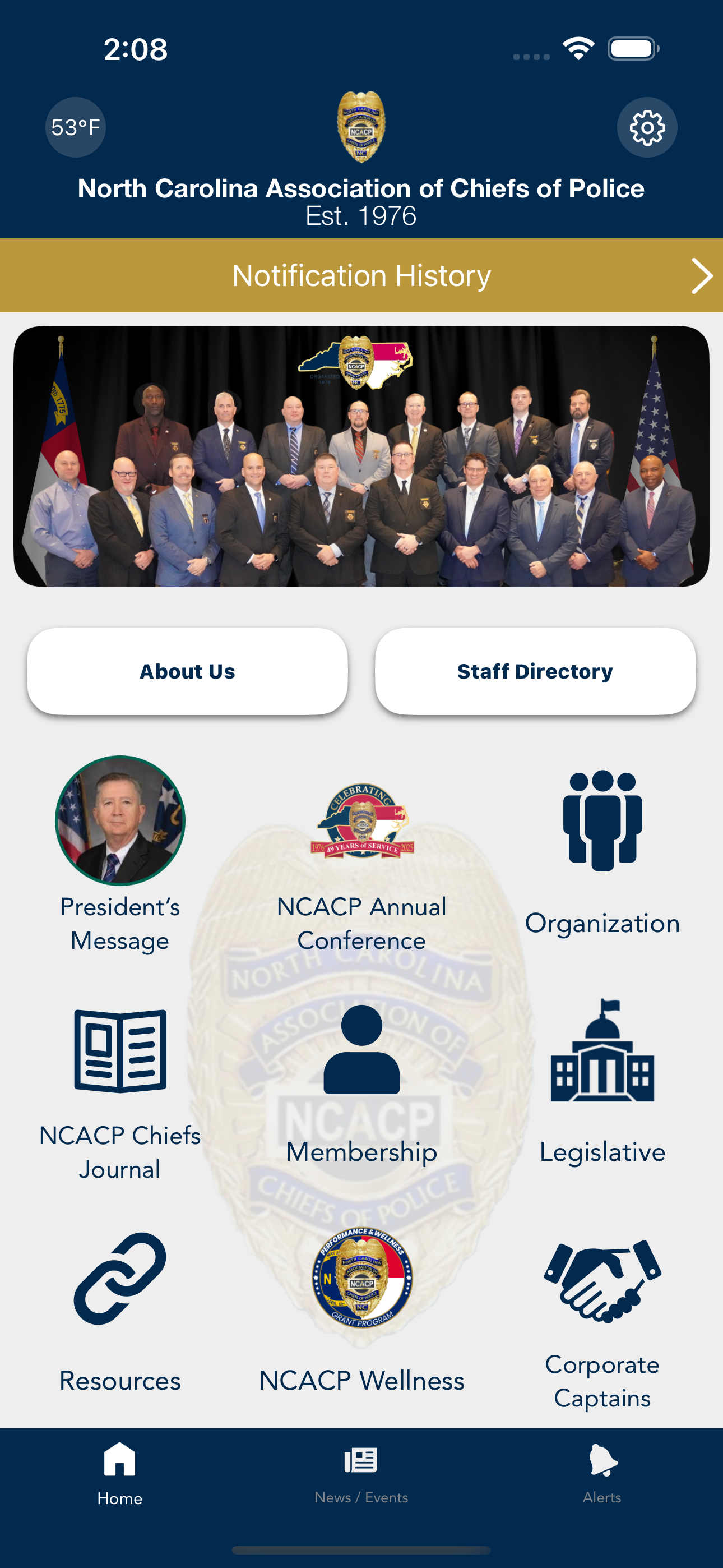Tap the 53°F weather badge
The image size is (723, 1568).
74,127
